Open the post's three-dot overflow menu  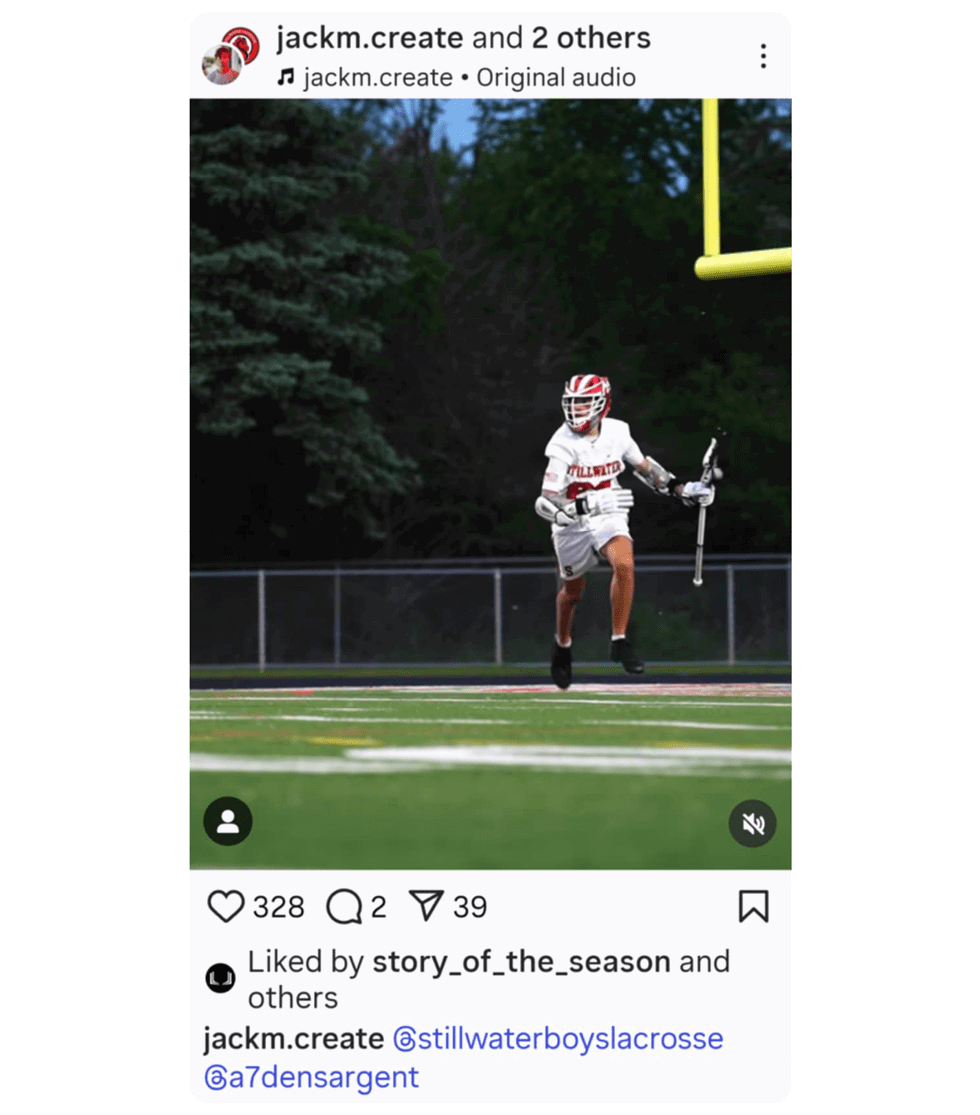coord(763,56)
